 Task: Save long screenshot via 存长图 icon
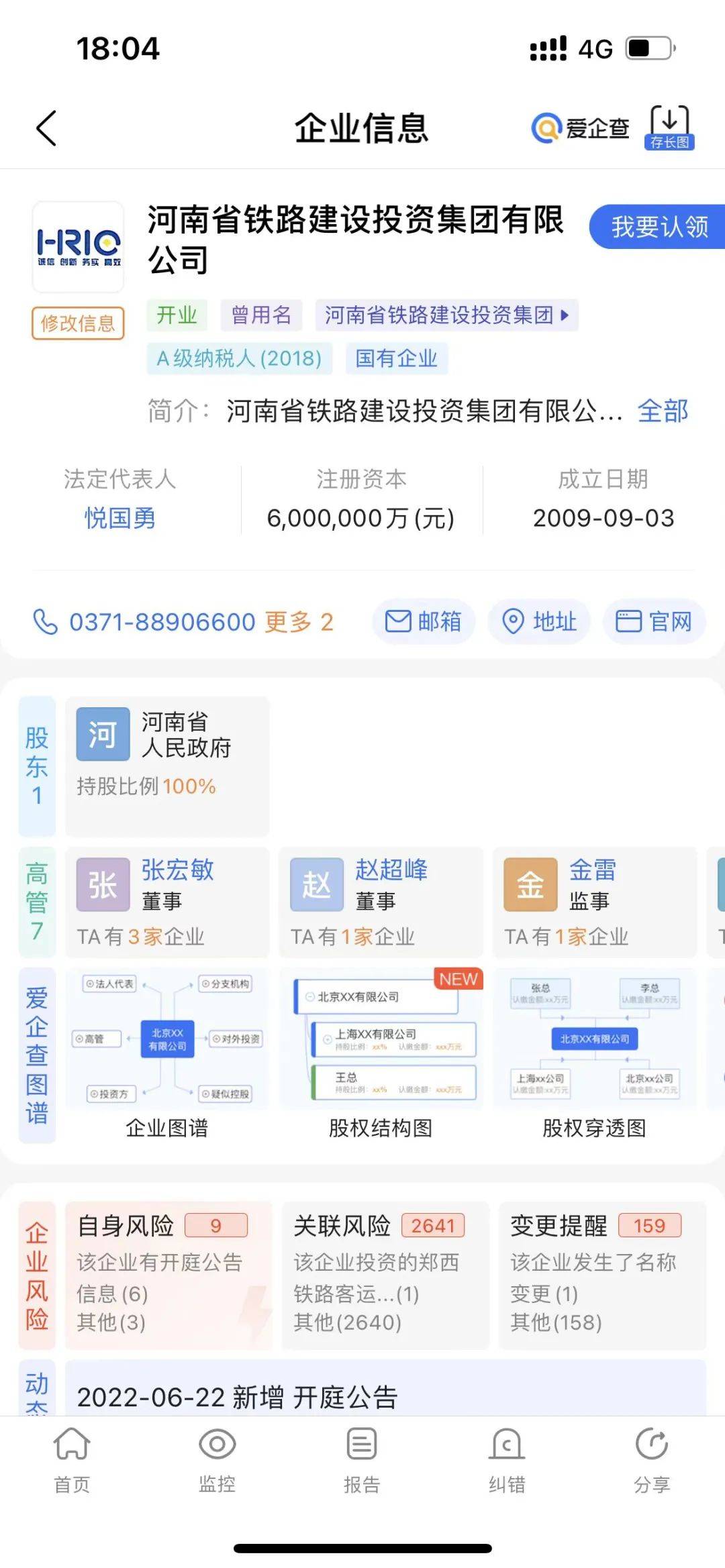(669, 127)
